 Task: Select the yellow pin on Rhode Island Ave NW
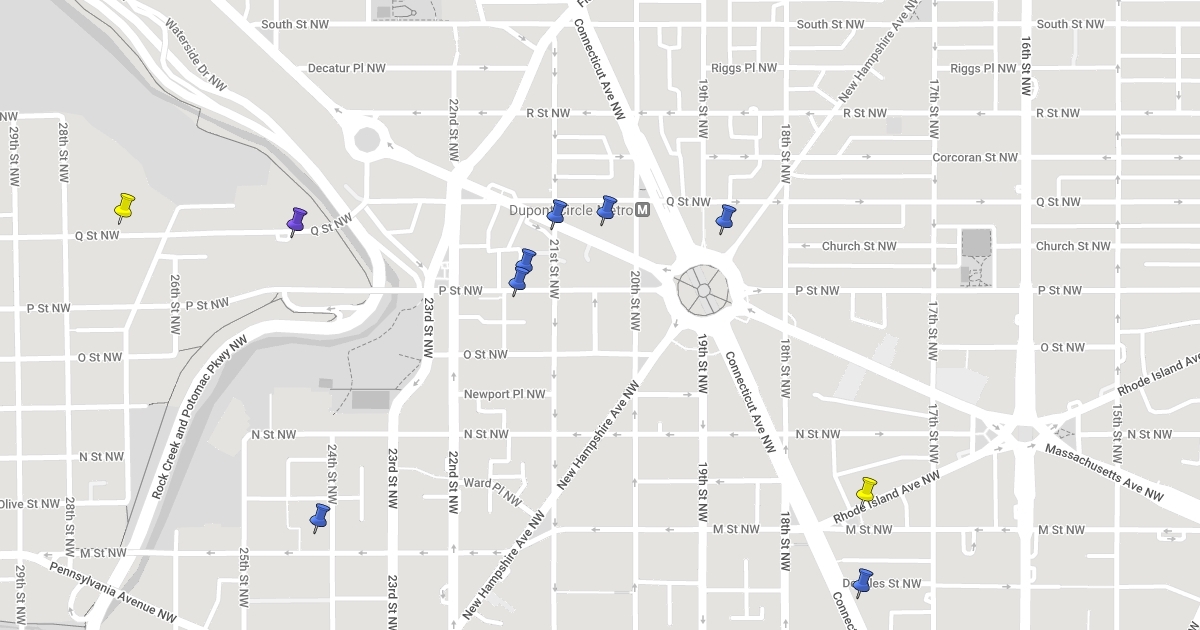coord(867,488)
